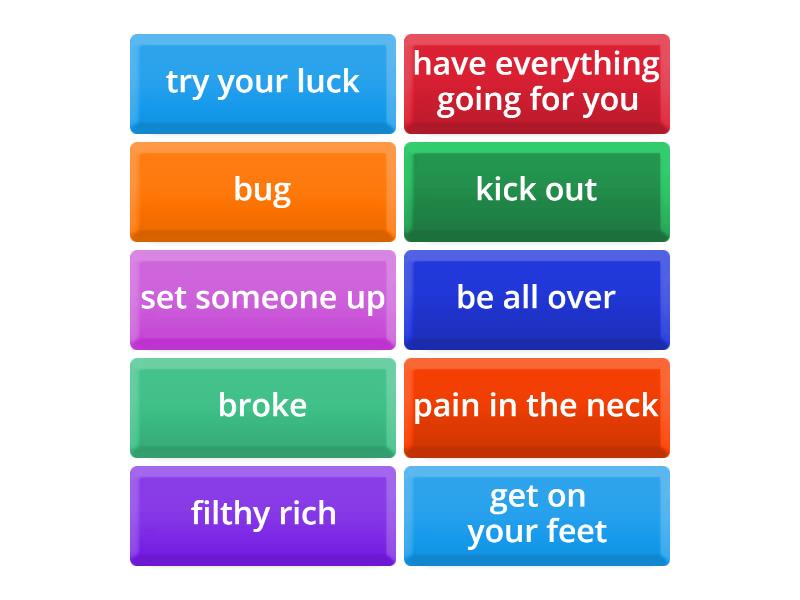800x600 pixels.
Task: Tap the 'get on your feet' tile
Action: 536,515
